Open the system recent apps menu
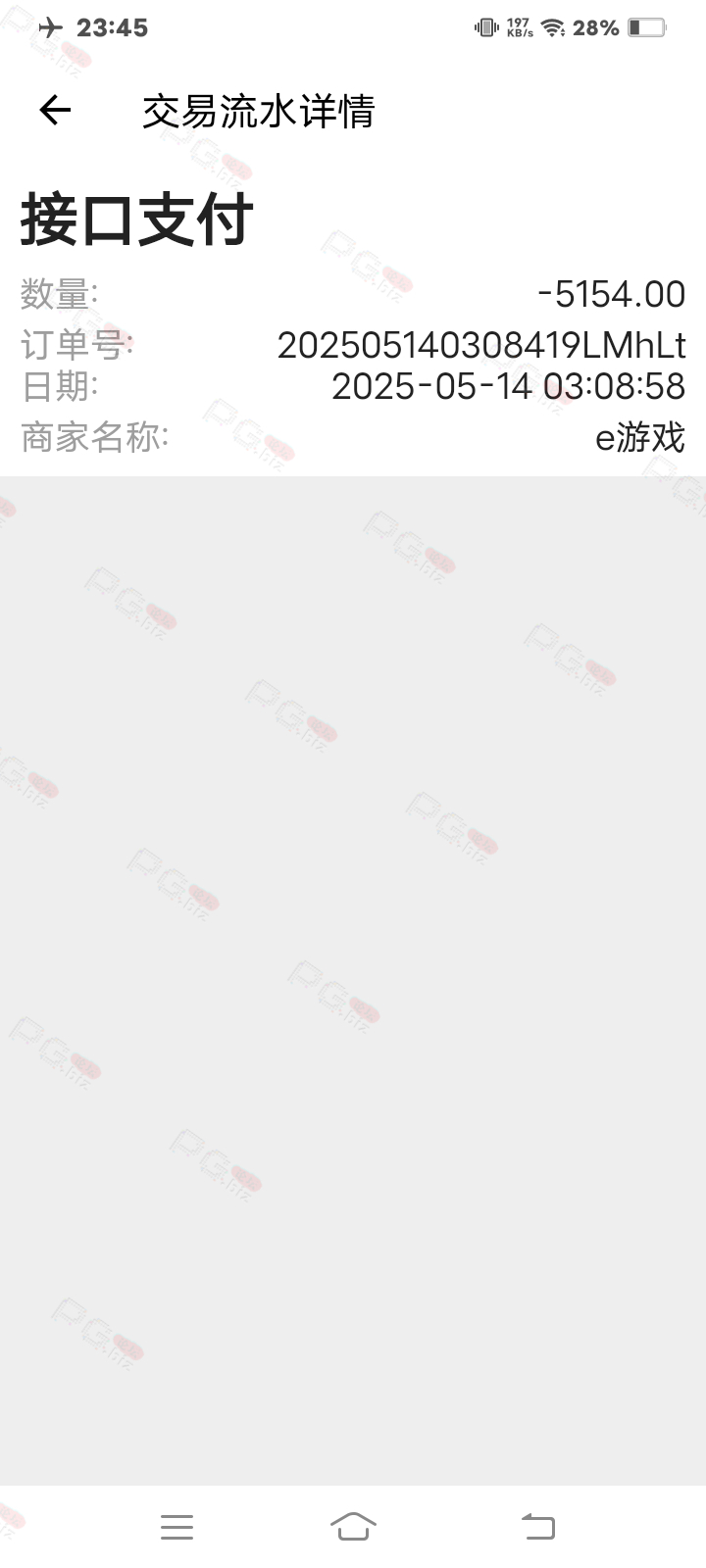Screen dimensions: 706x1568 (x=176, y=1527)
